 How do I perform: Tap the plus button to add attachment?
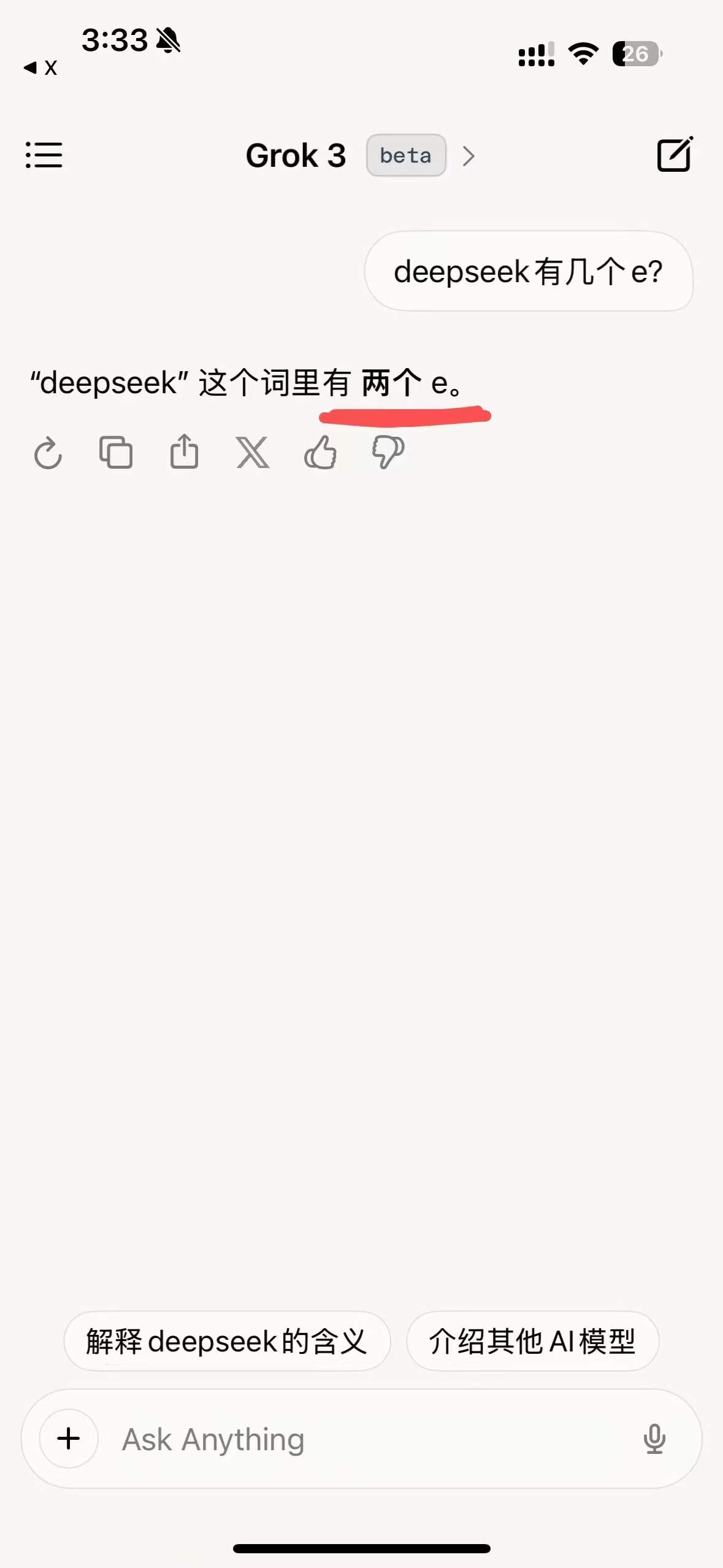coord(69,1439)
